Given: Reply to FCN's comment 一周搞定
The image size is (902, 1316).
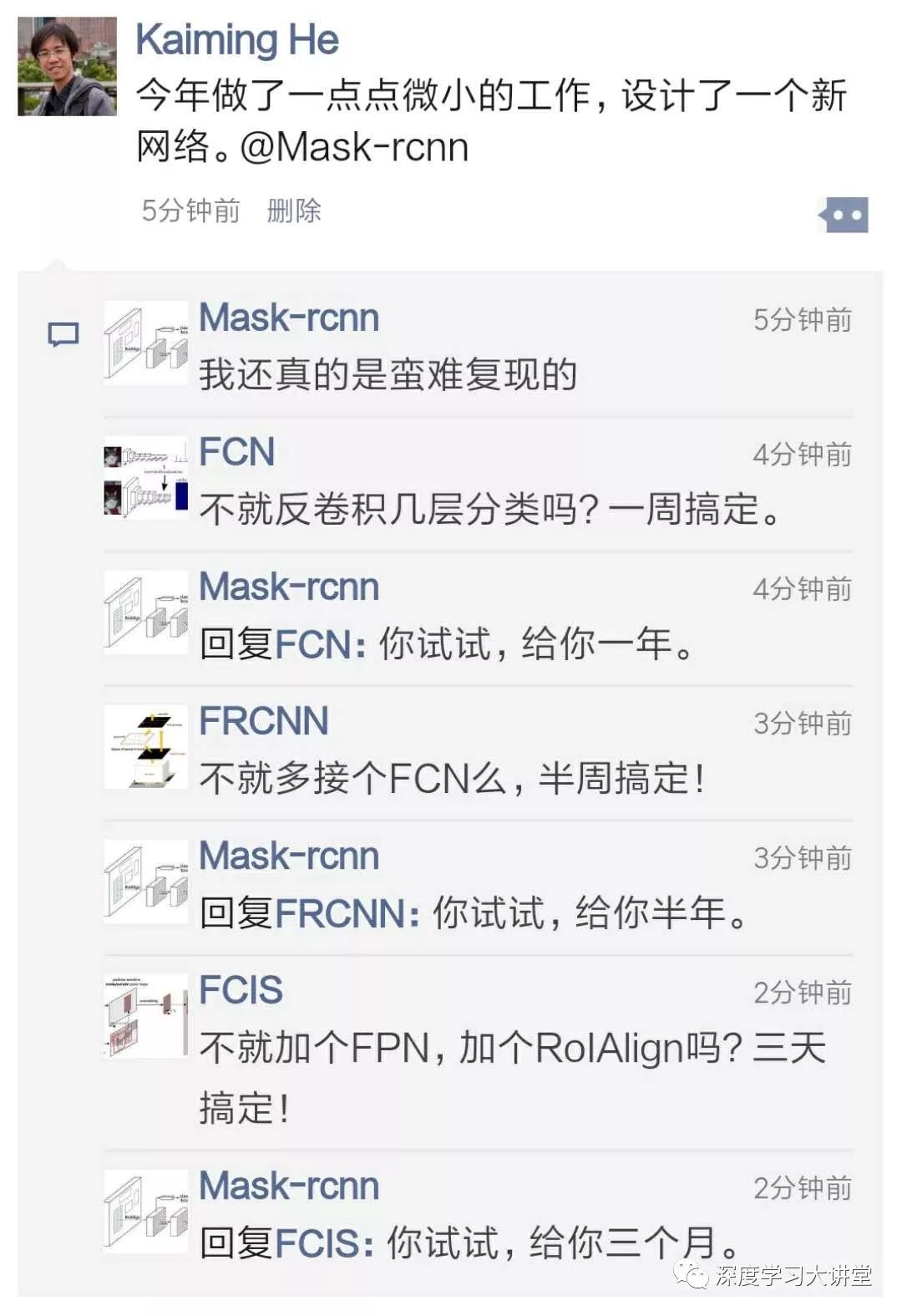Looking at the screenshot, I should point(491,509).
